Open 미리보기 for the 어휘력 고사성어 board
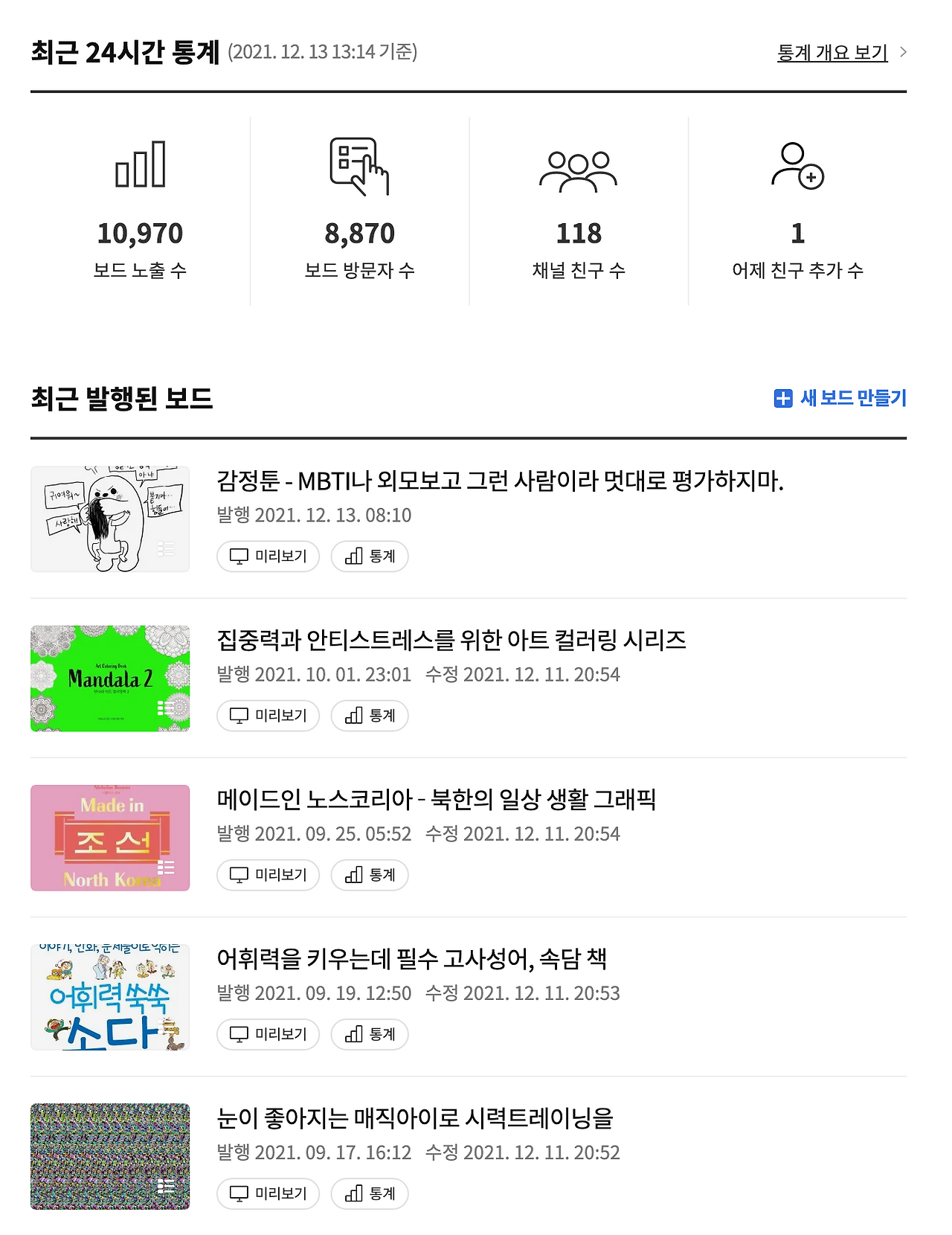Viewport: 952px width, 1235px height. 268,1034
